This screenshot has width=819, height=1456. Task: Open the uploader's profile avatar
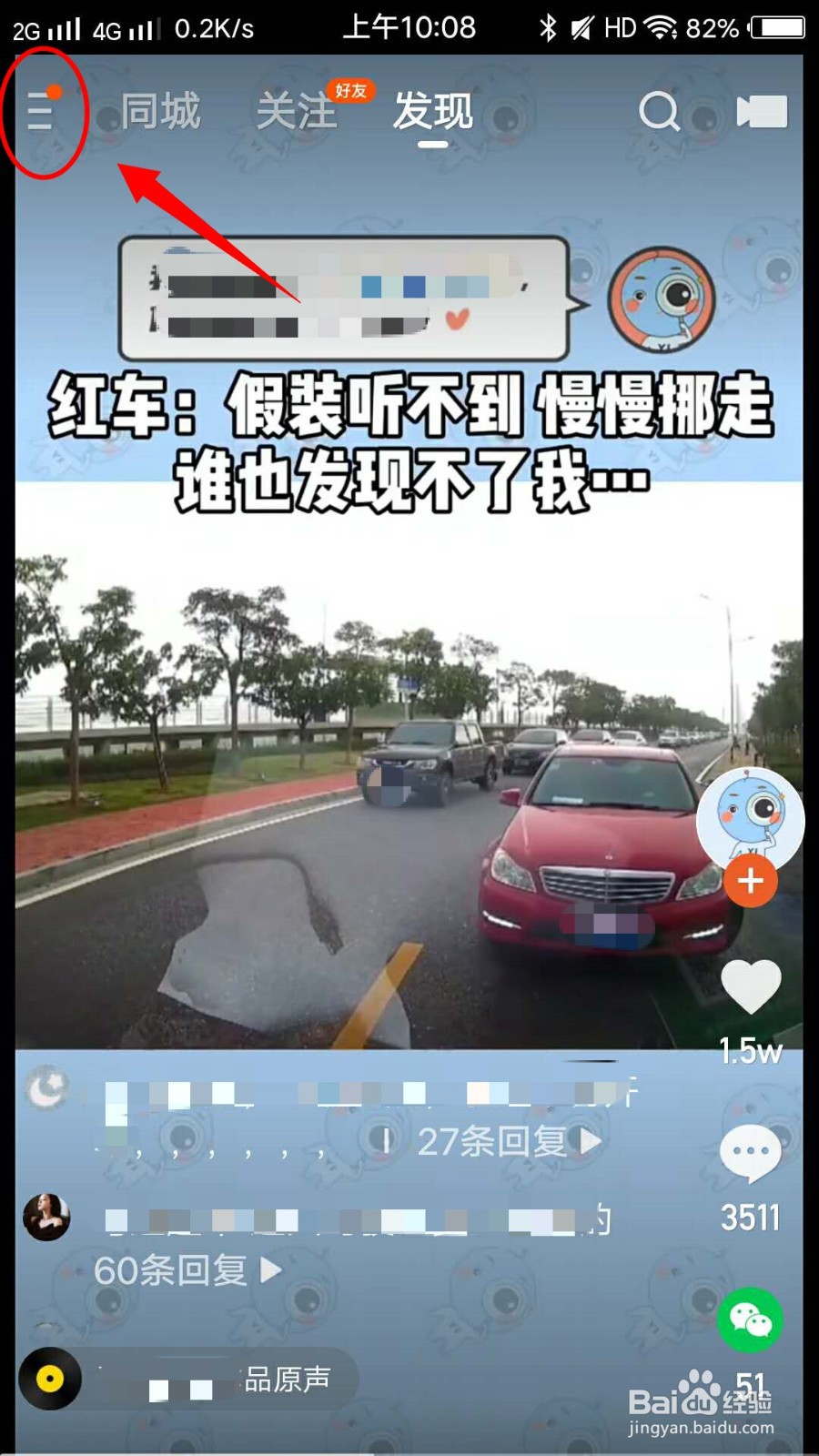(749, 819)
